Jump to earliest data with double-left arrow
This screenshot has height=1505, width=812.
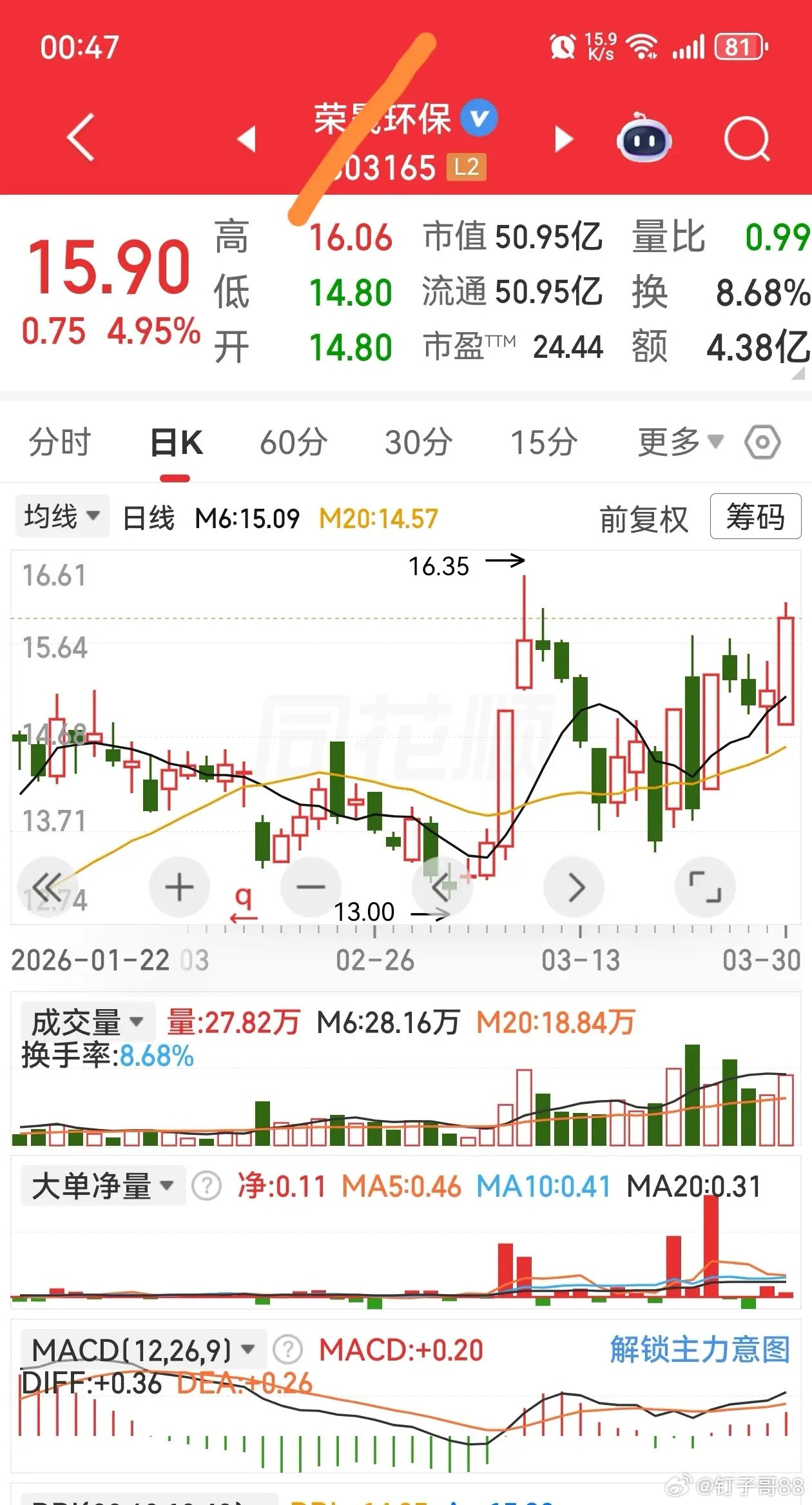(46, 887)
